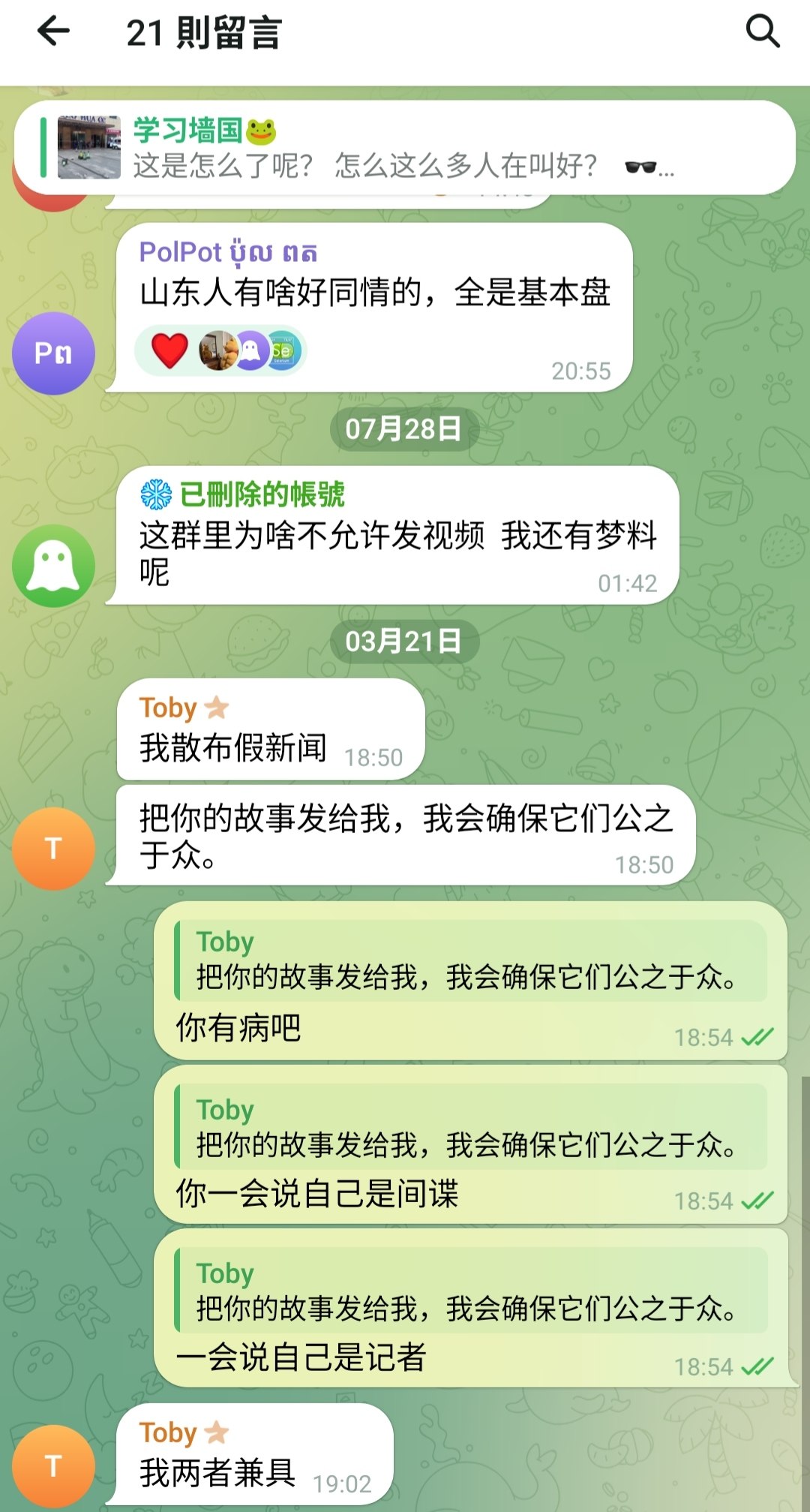Viewport: 810px width, 1512px height.
Task: Tap PolPot's name above 山东人 message
Action: point(228,253)
